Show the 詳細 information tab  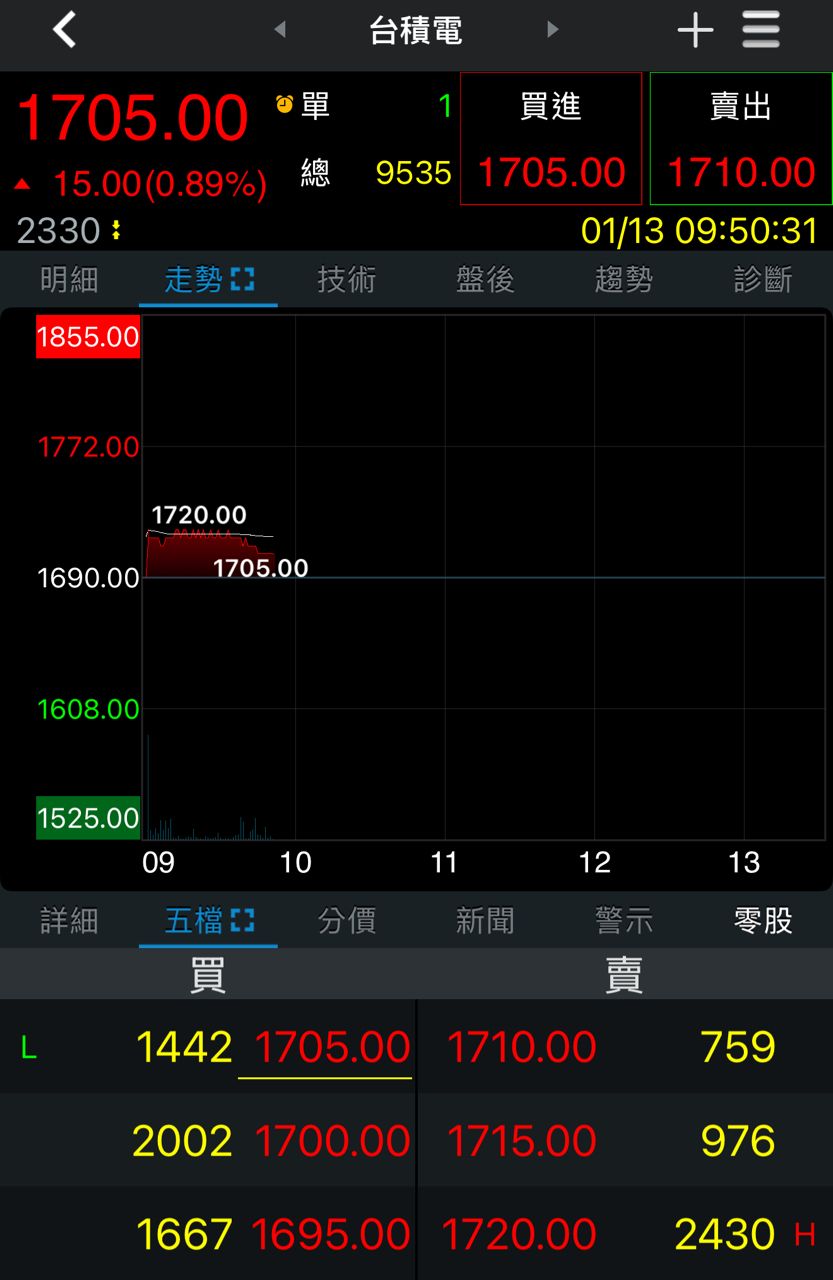coord(69,920)
